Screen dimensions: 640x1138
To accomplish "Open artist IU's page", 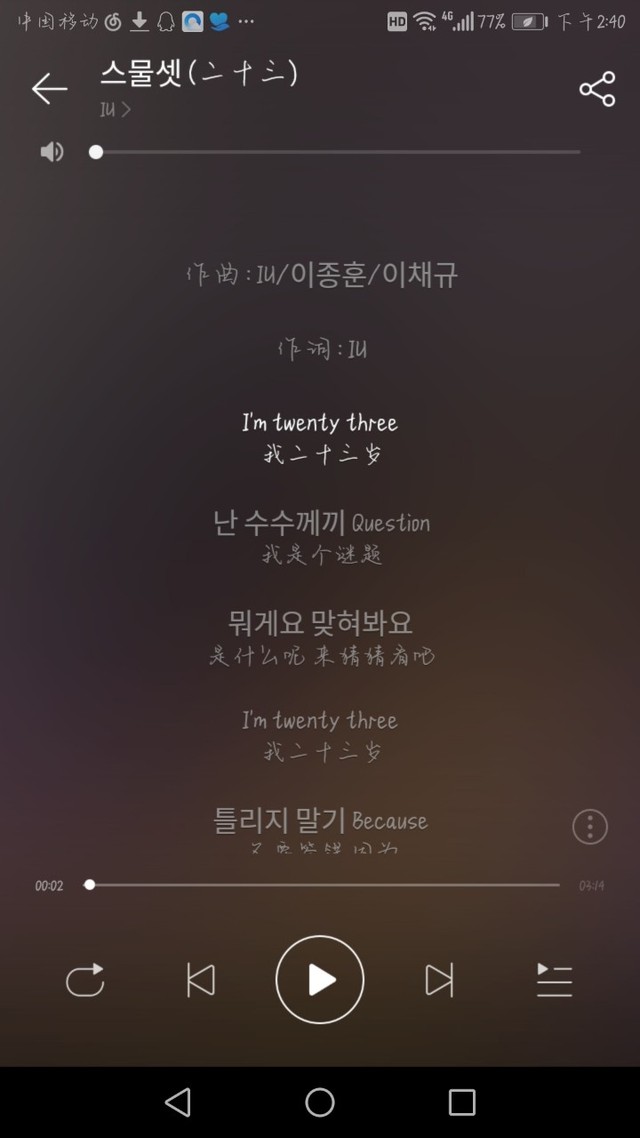I will (115, 110).
